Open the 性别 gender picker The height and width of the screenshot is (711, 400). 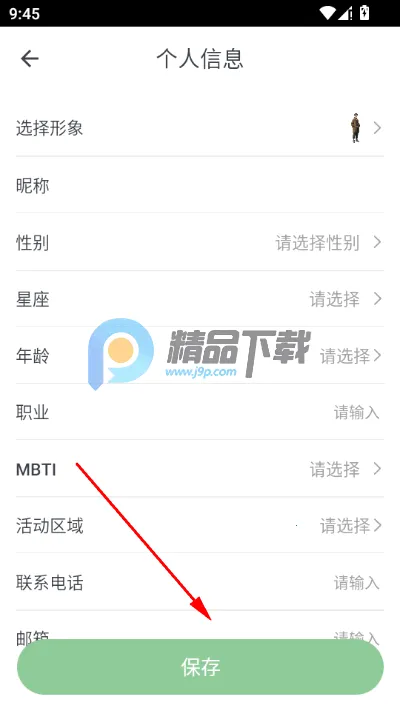[x=200, y=242]
